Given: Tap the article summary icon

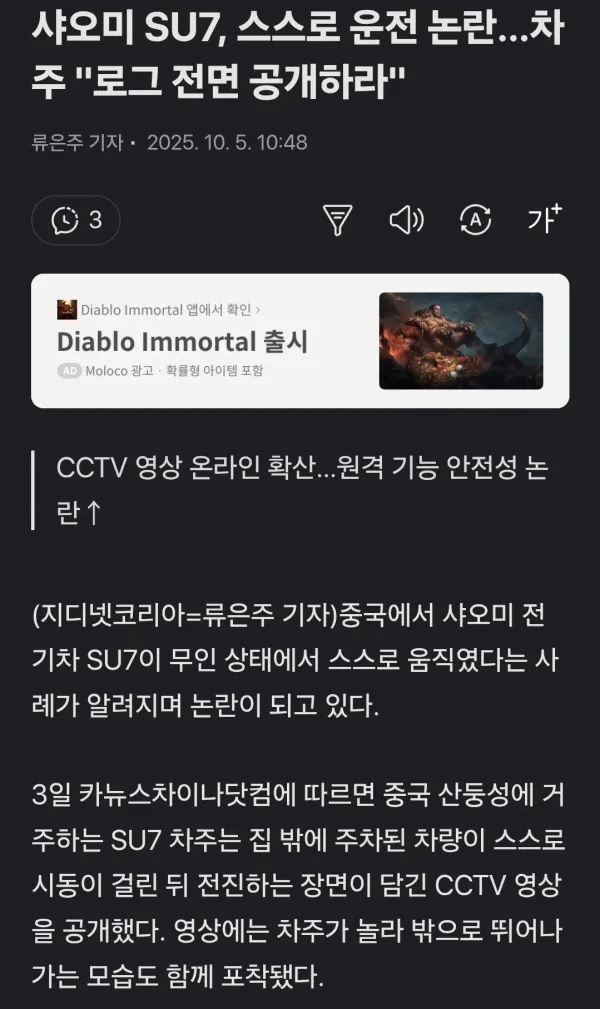Looking at the screenshot, I should pos(339,220).
